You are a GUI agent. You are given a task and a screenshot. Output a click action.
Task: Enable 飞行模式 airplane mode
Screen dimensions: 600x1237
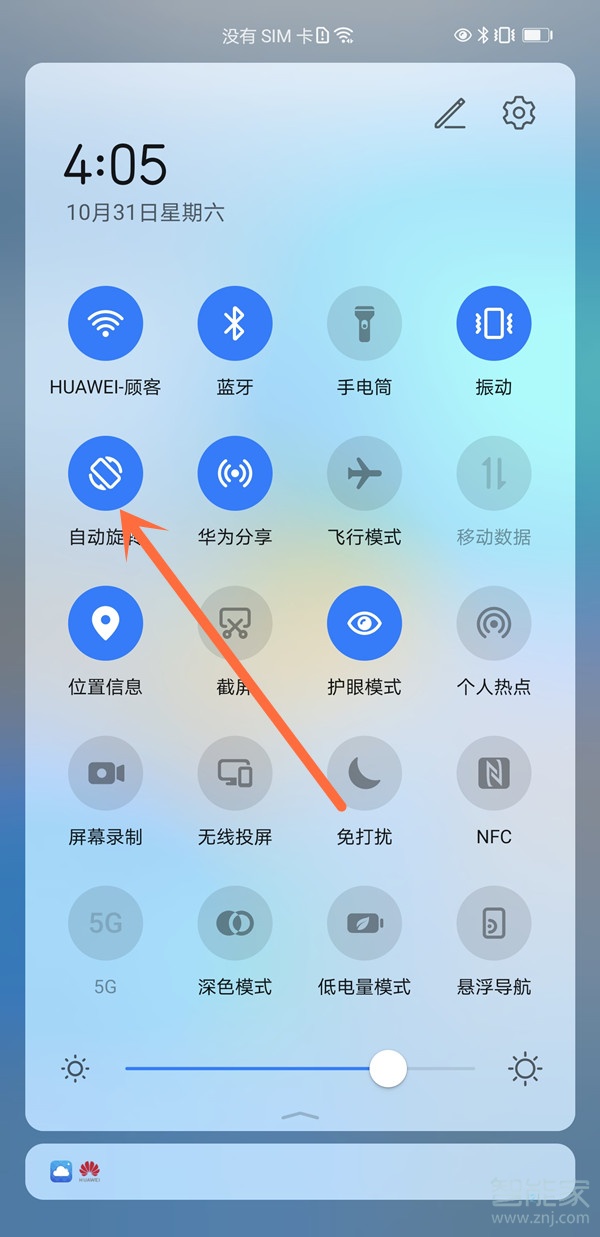coord(364,473)
